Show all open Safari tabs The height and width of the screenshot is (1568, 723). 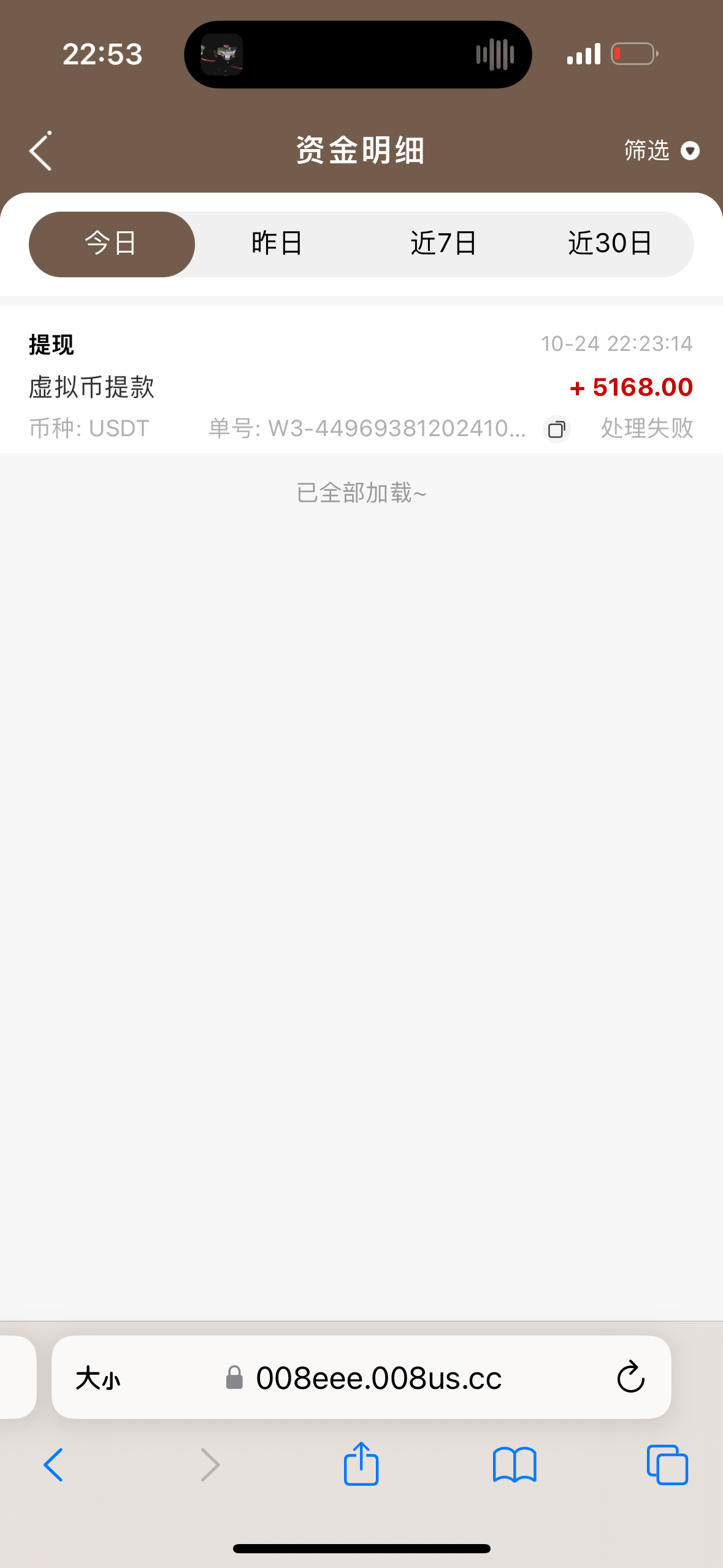pyautogui.click(x=667, y=1465)
